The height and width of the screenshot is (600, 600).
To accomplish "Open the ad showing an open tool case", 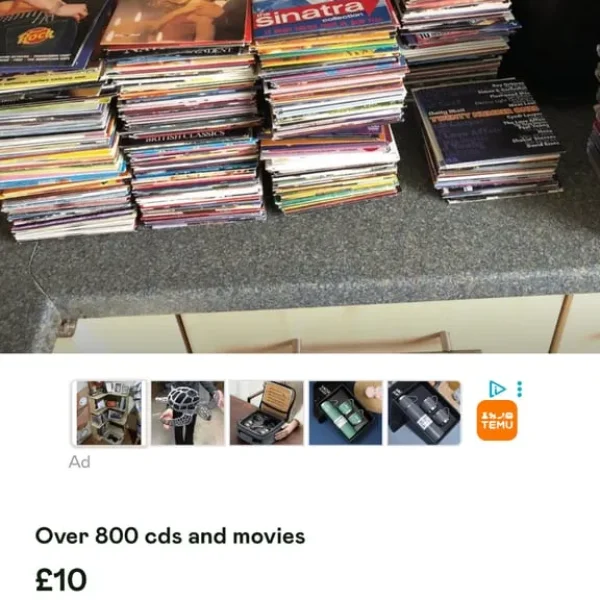I will tap(266, 413).
